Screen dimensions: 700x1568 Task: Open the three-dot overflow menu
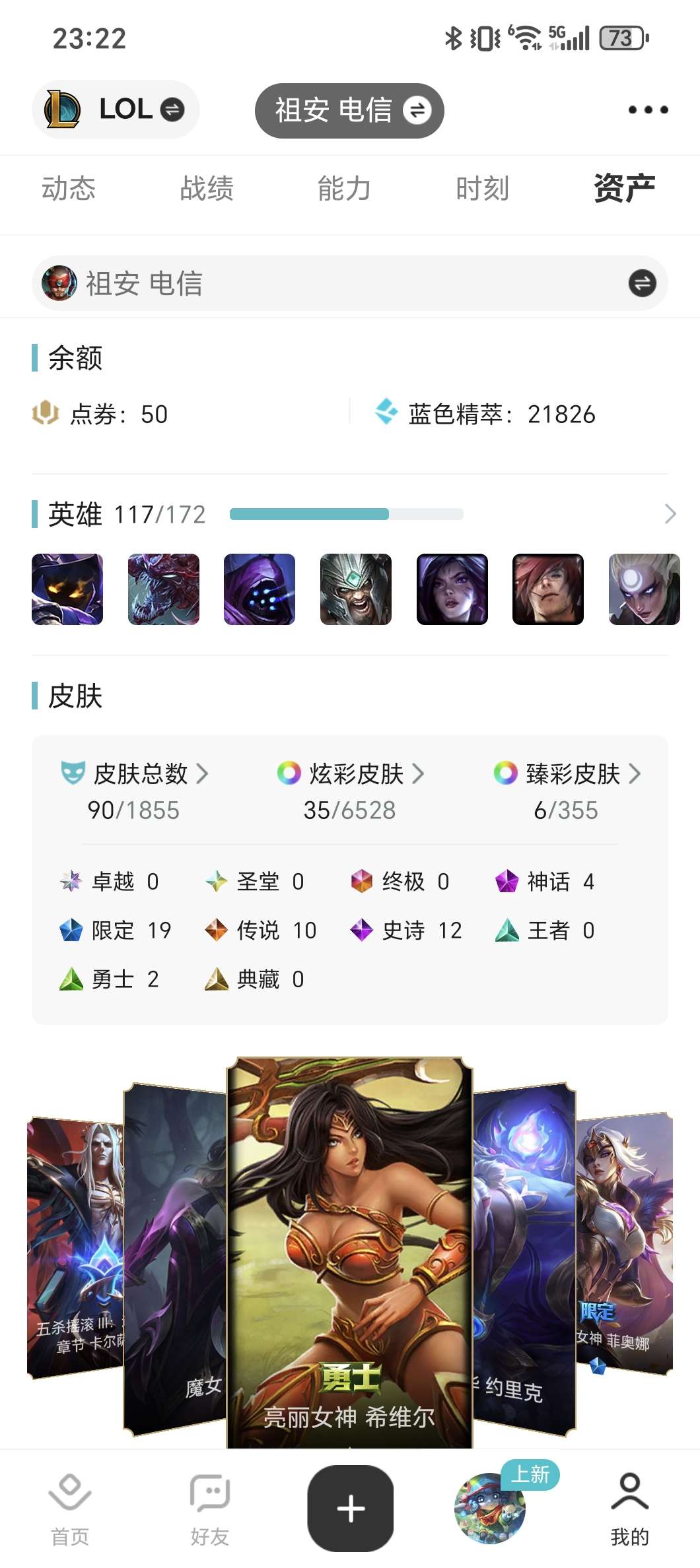point(647,110)
